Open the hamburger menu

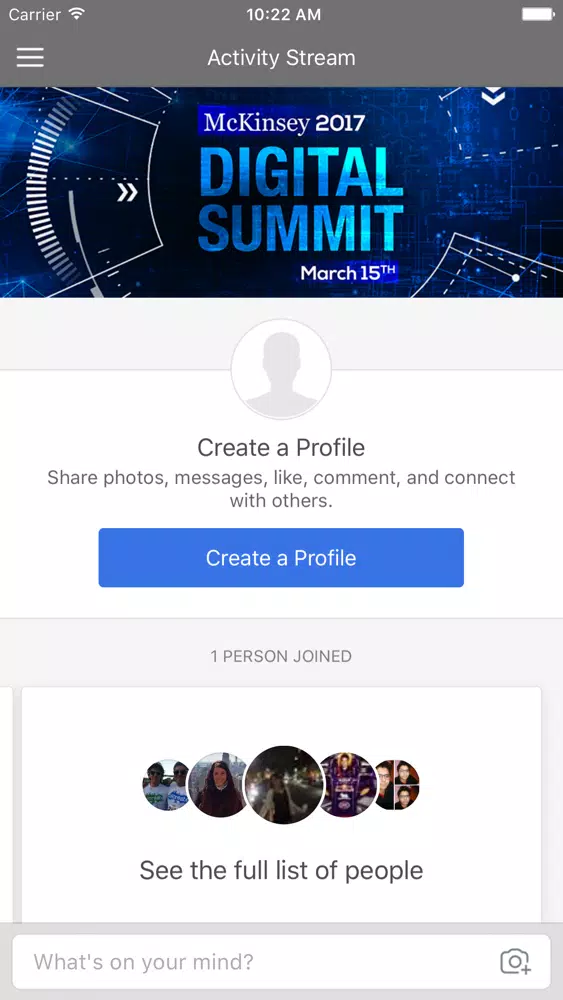30,57
